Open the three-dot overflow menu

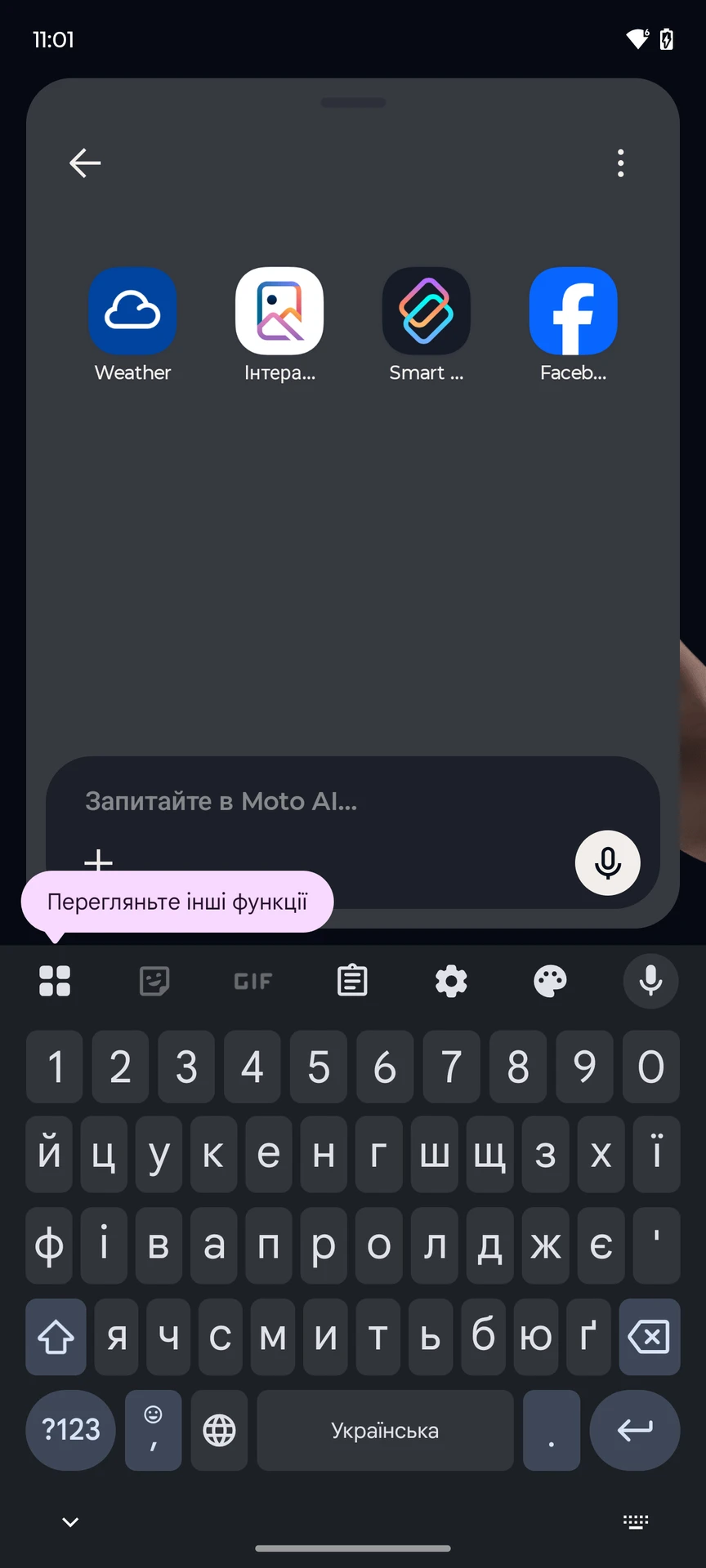coord(621,163)
